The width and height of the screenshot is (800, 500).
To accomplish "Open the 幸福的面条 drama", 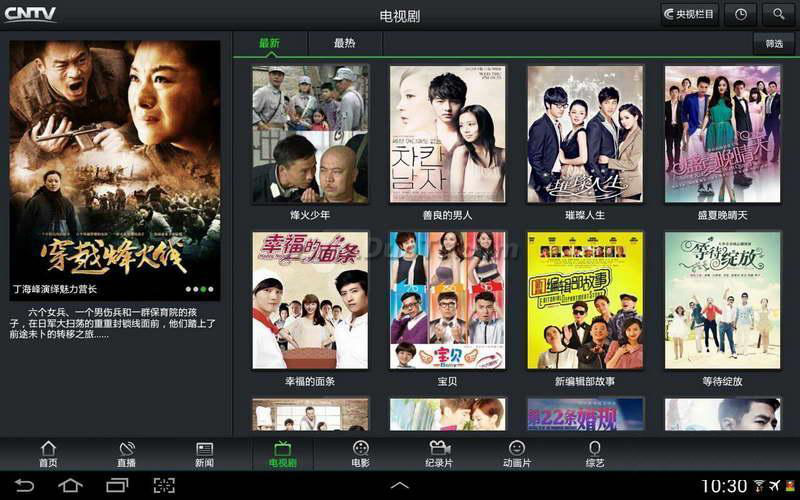I will [x=310, y=300].
